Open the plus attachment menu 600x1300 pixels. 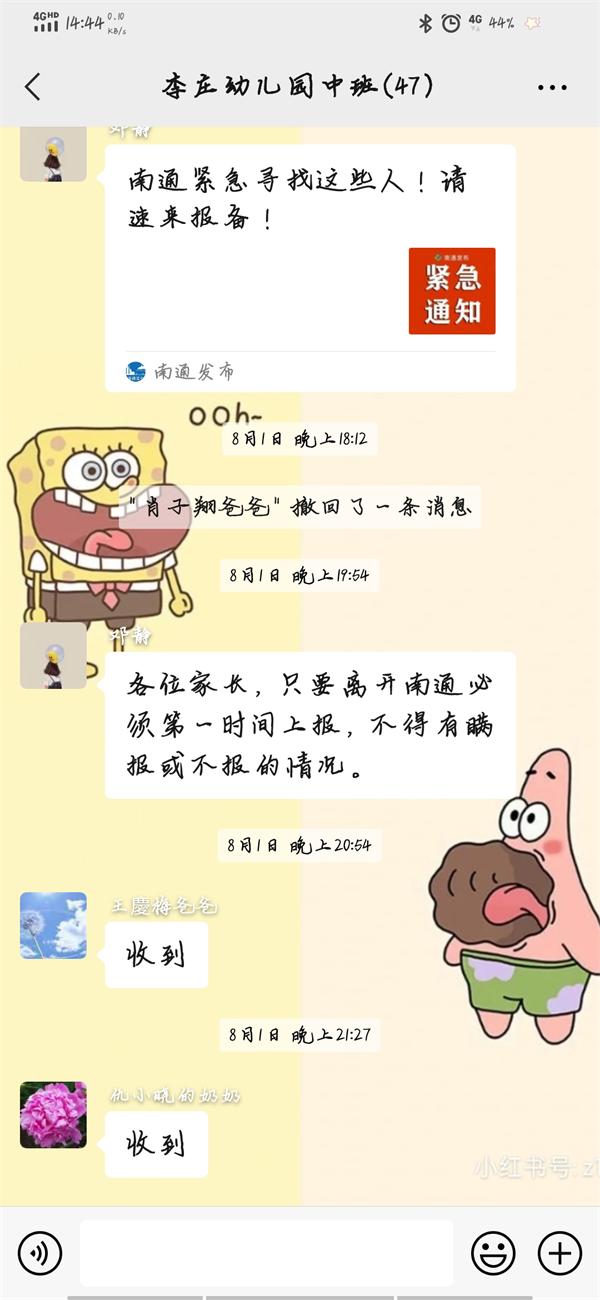(560, 1252)
